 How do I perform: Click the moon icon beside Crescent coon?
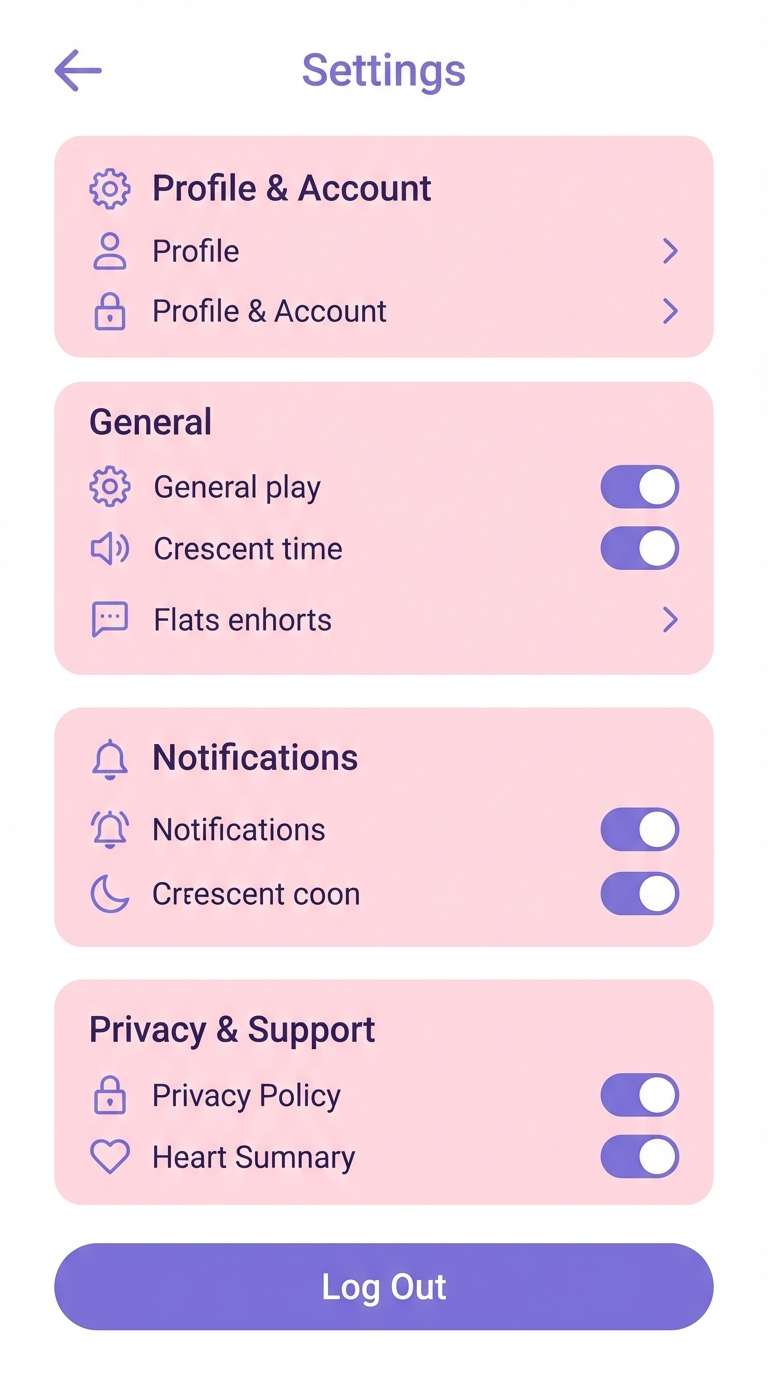point(110,894)
